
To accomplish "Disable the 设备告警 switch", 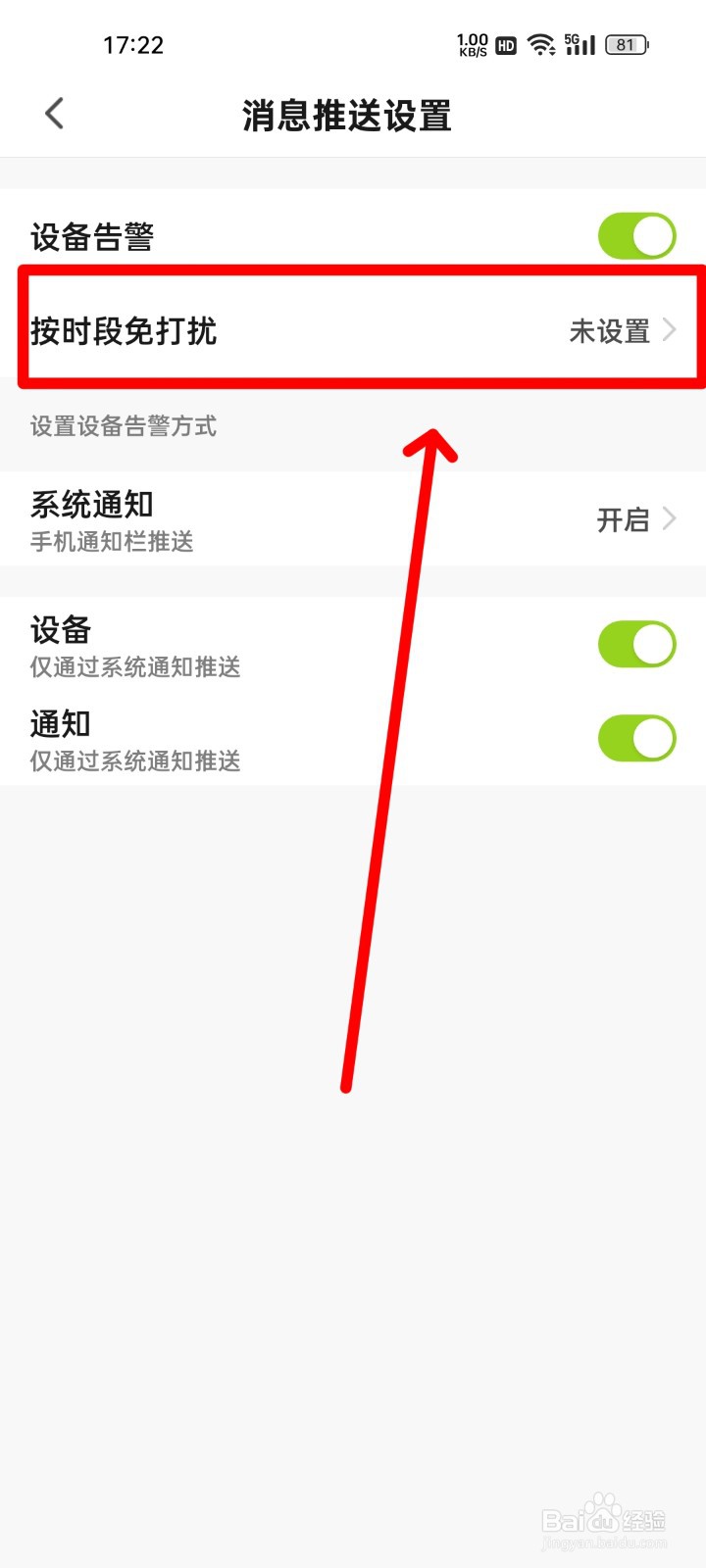I will (x=636, y=235).
